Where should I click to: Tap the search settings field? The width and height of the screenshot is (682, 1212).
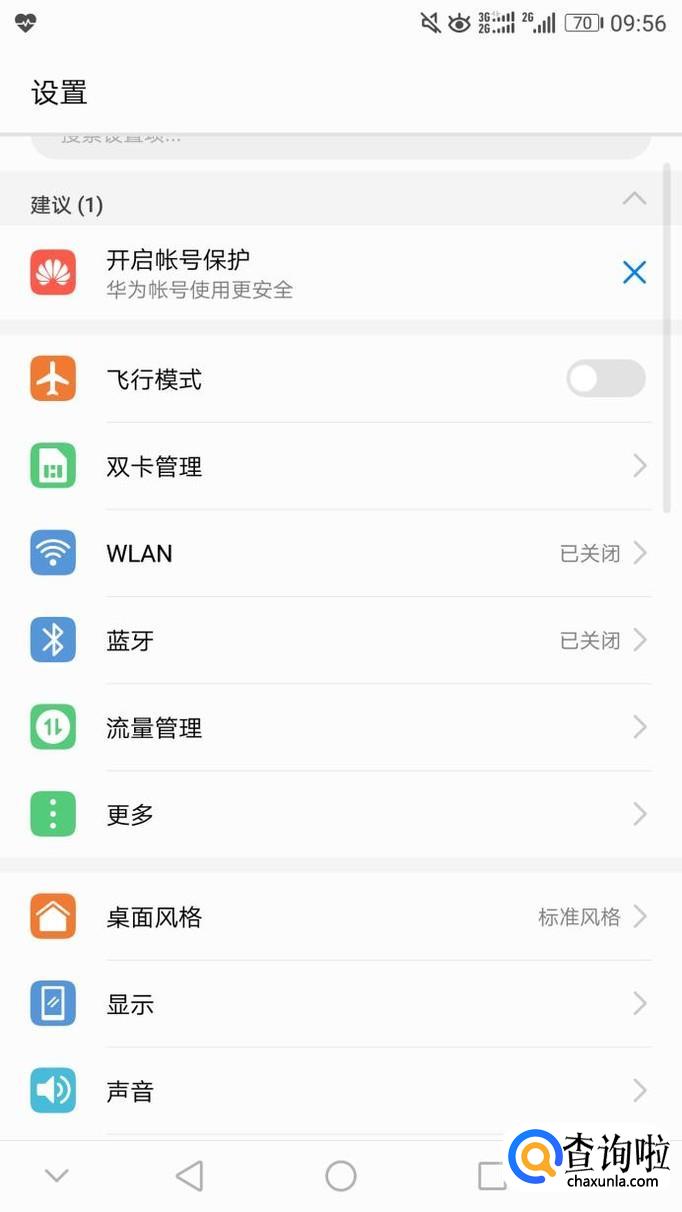point(340,142)
